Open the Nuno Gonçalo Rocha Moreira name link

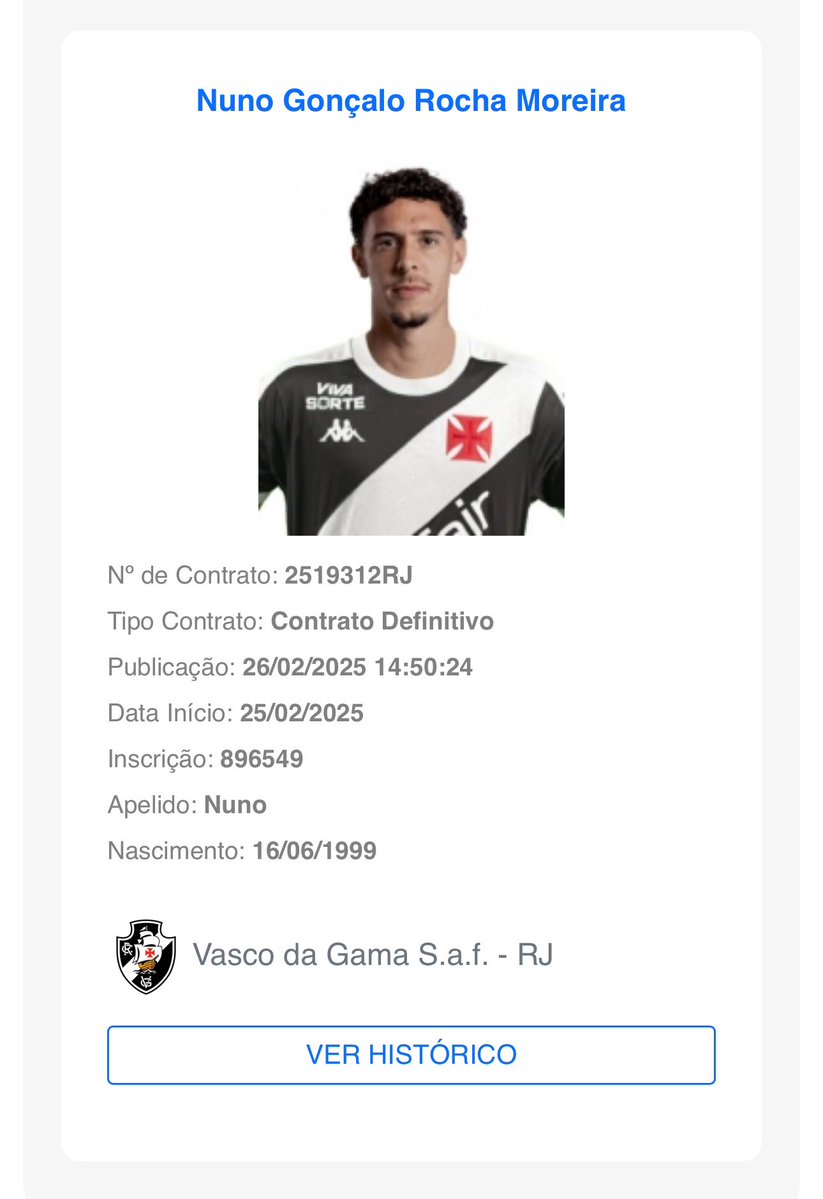point(411,101)
